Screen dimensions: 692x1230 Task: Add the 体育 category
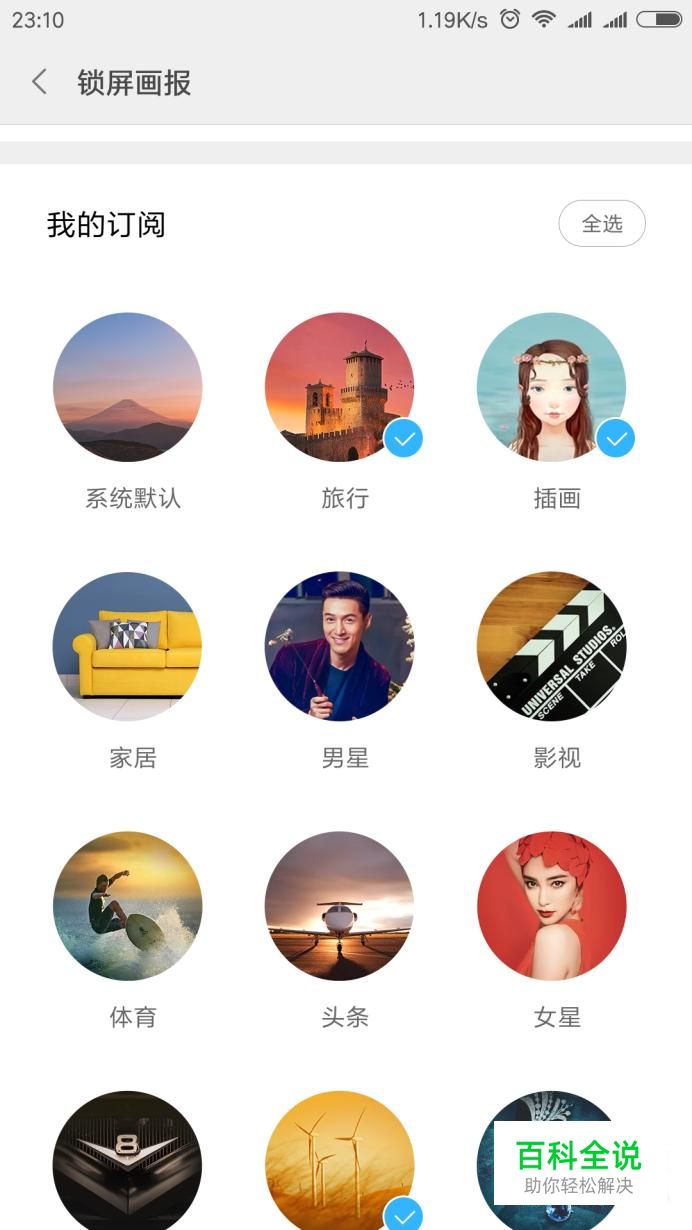tap(128, 906)
